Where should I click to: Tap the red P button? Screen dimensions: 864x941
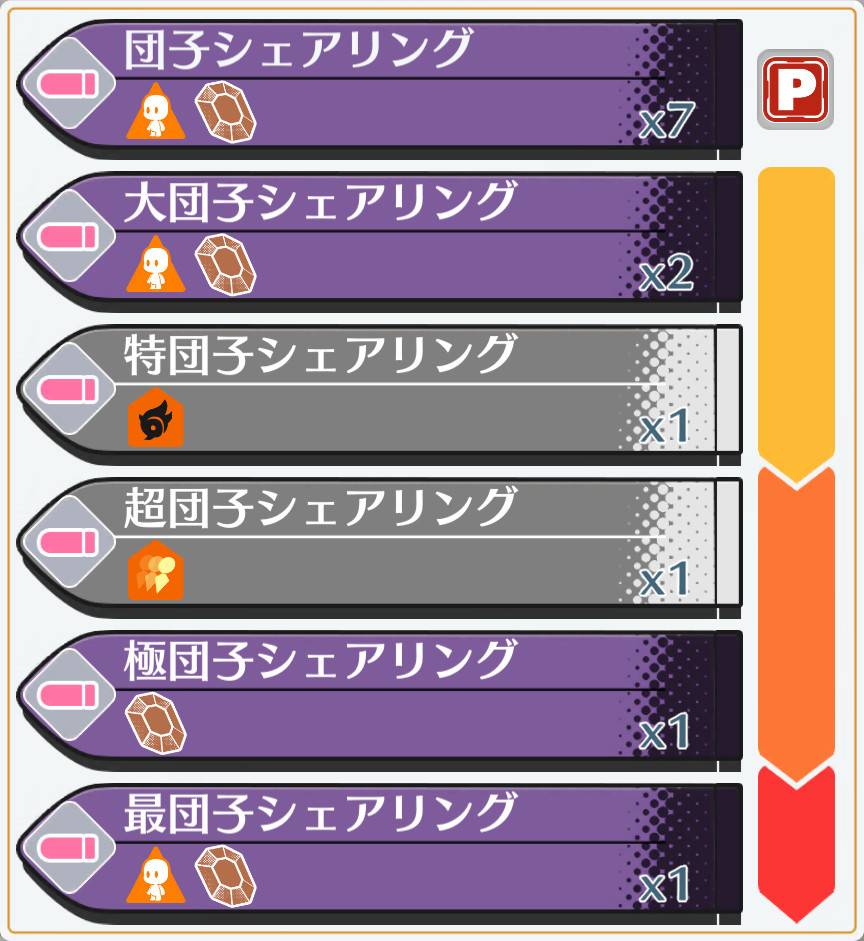(x=795, y=89)
